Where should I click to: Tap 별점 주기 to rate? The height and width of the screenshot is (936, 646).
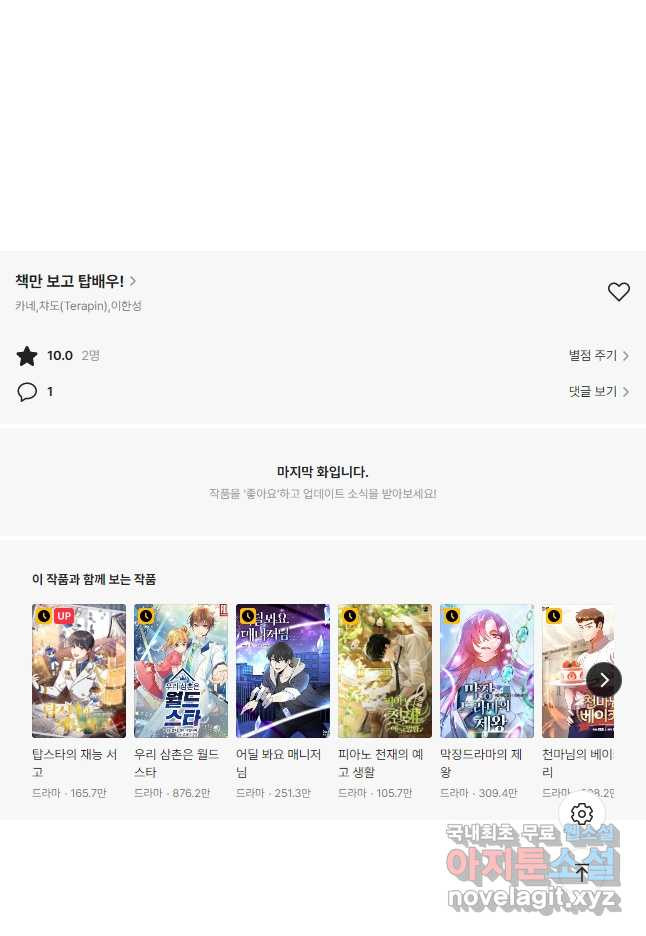click(598, 355)
